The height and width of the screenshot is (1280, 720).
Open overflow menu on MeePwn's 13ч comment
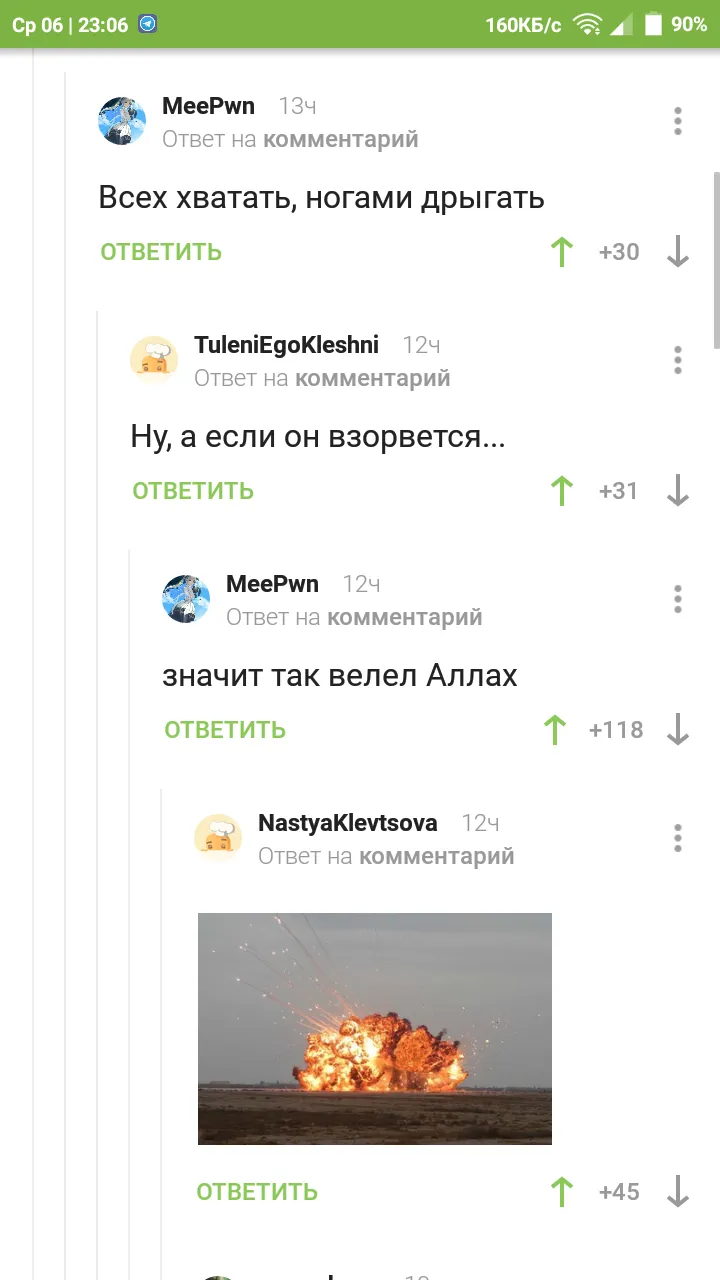[x=678, y=121]
